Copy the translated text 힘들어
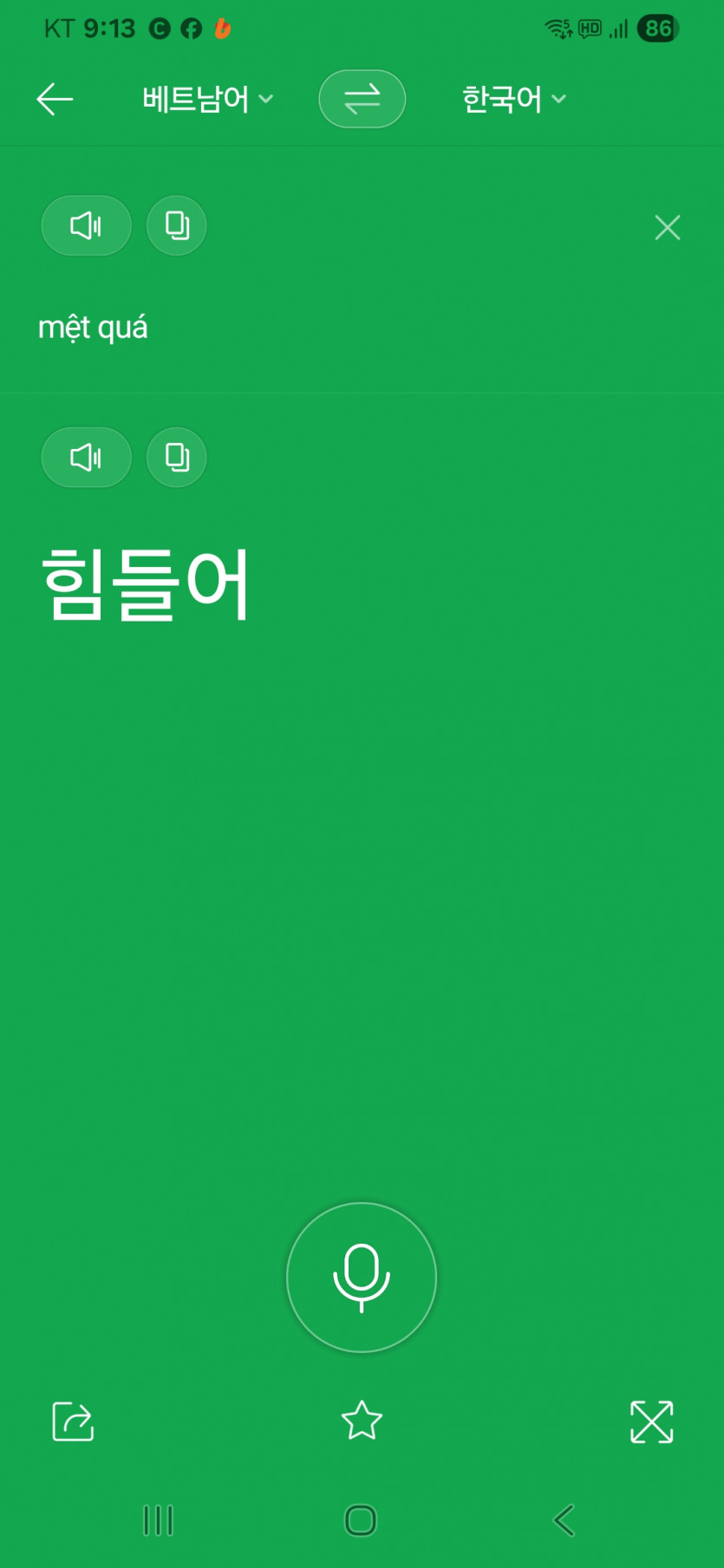This screenshot has width=724, height=1568. (177, 458)
